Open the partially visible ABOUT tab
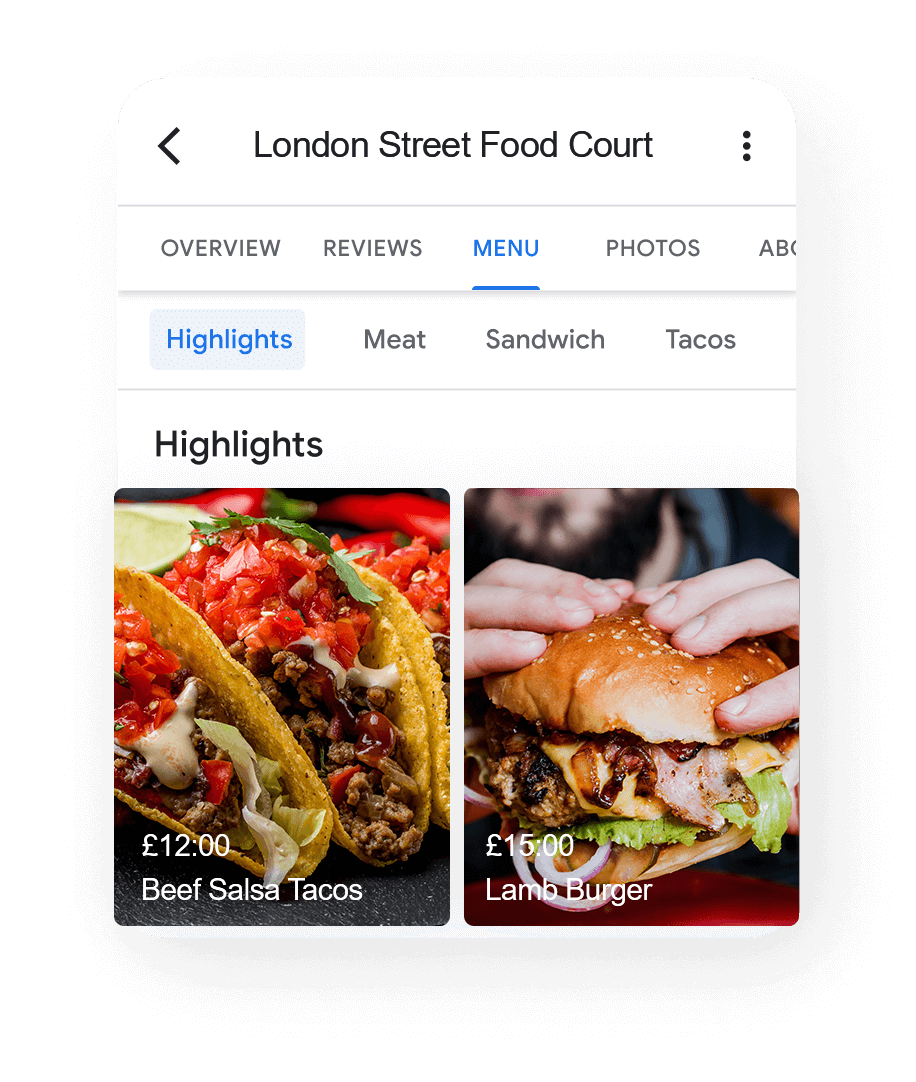 pos(780,248)
